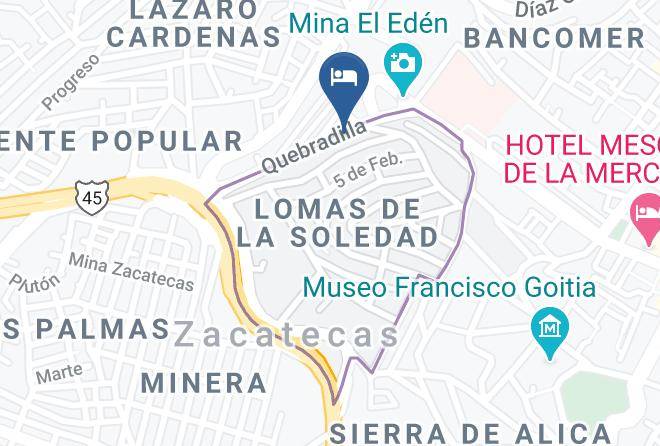Open the Mina El Edén camera pin
Screen dimensions: 660x446
point(403,69)
